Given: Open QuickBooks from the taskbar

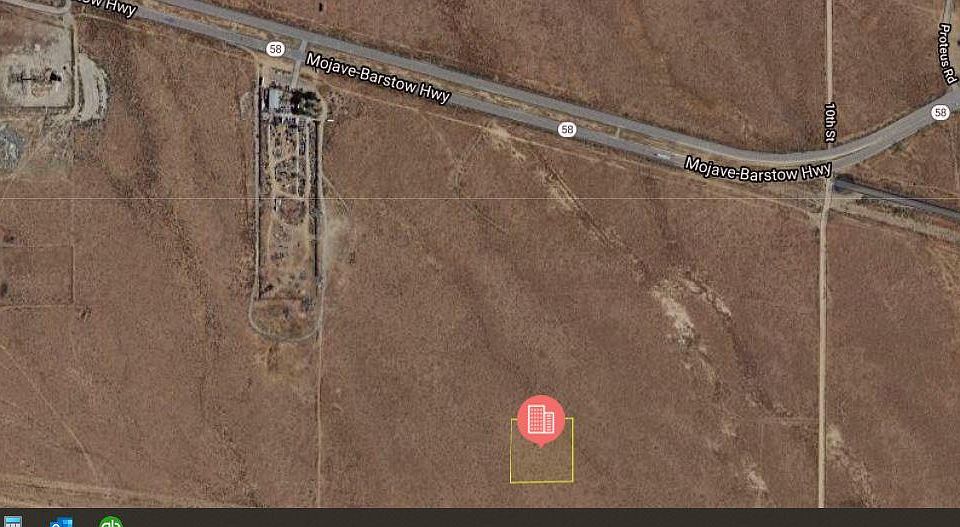Looking at the screenshot, I should click(x=111, y=522).
